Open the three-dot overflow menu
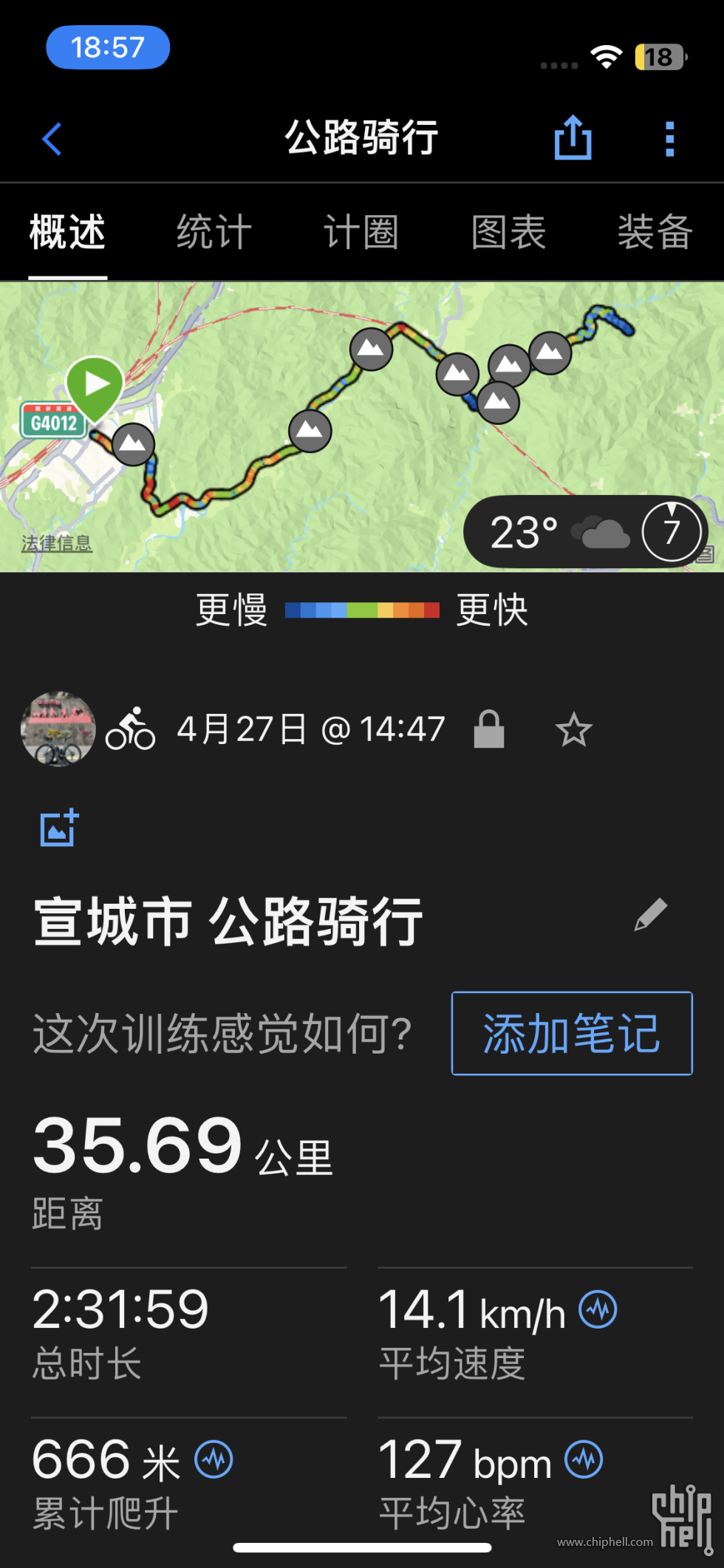This screenshot has width=724, height=1568. (669, 139)
